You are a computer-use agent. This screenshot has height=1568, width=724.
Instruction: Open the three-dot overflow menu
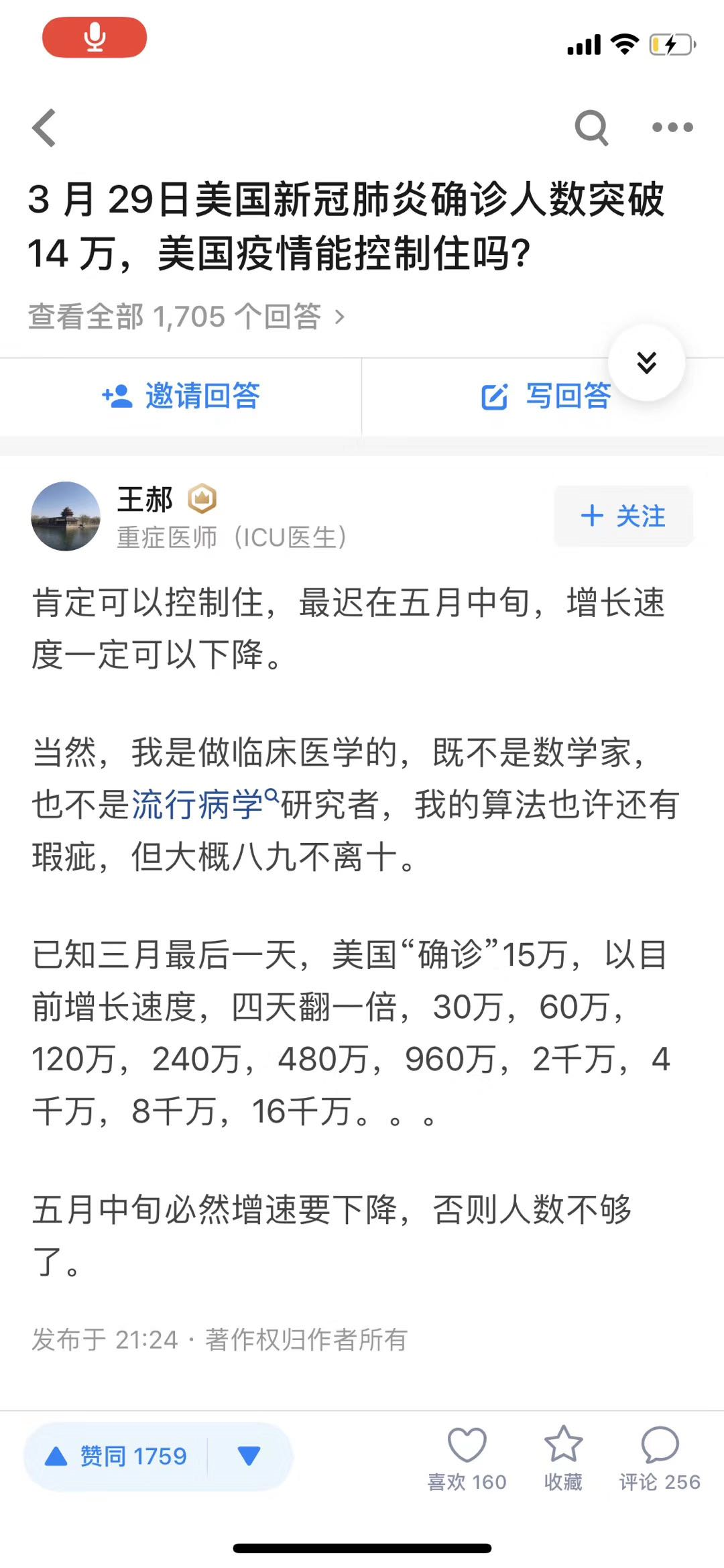672,127
